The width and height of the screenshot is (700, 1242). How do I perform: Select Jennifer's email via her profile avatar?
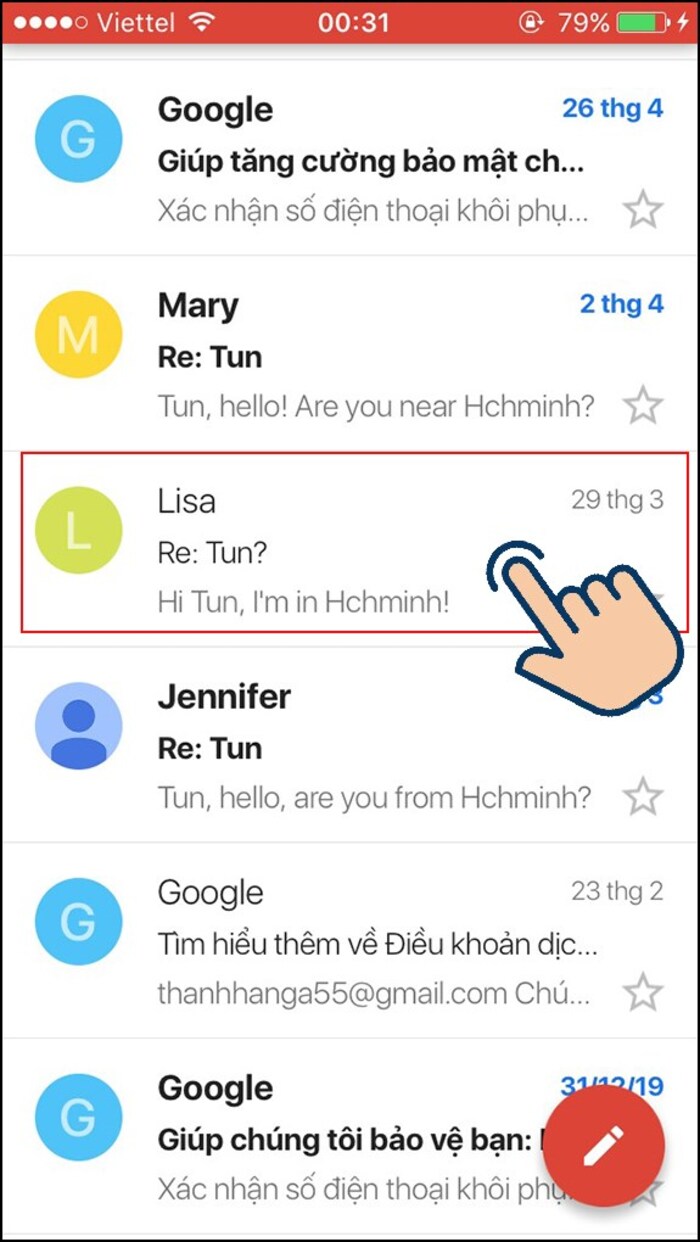(78, 726)
